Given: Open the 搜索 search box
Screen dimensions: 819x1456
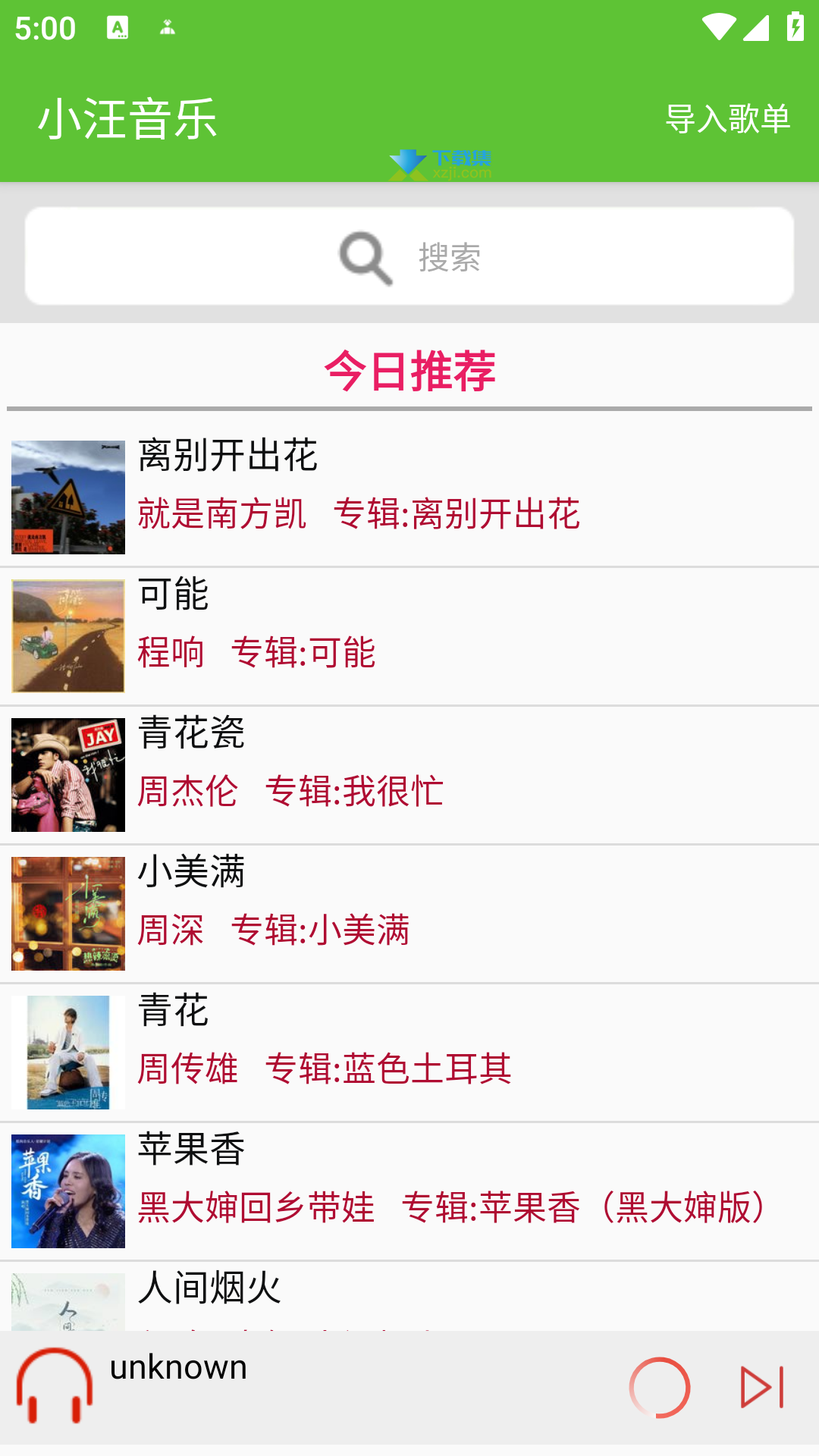Looking at the screenshot, I should [409, 257].
